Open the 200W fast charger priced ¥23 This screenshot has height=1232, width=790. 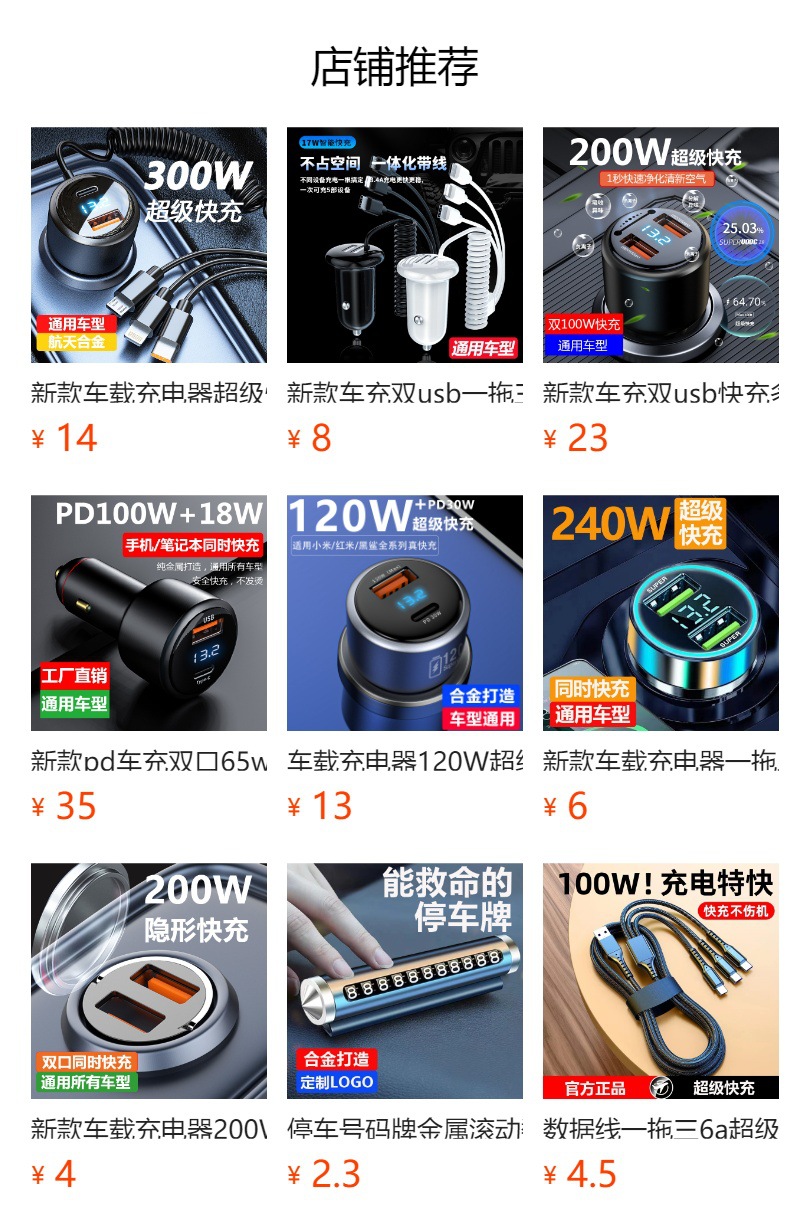coord(661,245)
